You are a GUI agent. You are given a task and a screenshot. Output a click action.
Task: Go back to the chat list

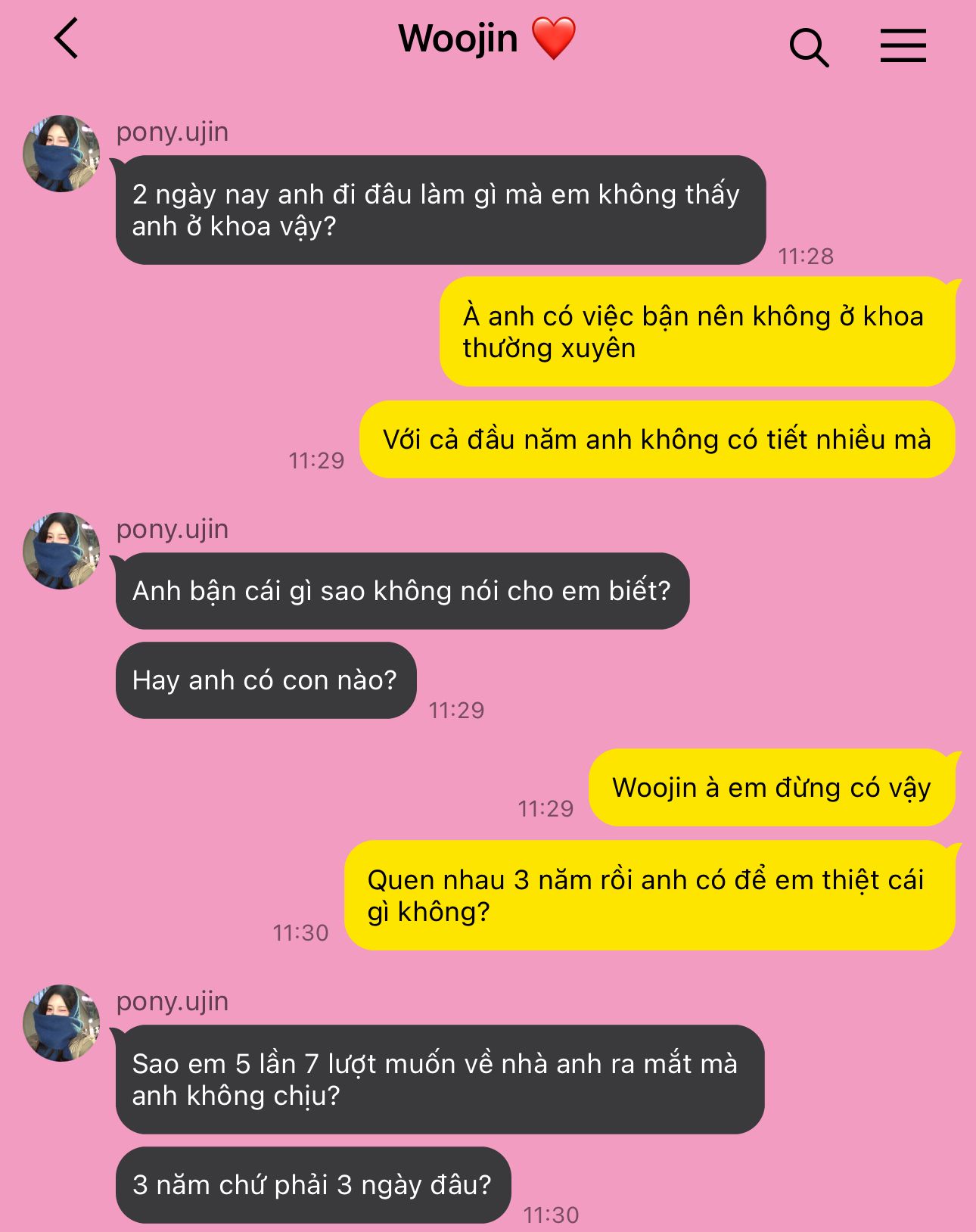tap(67, 39)
